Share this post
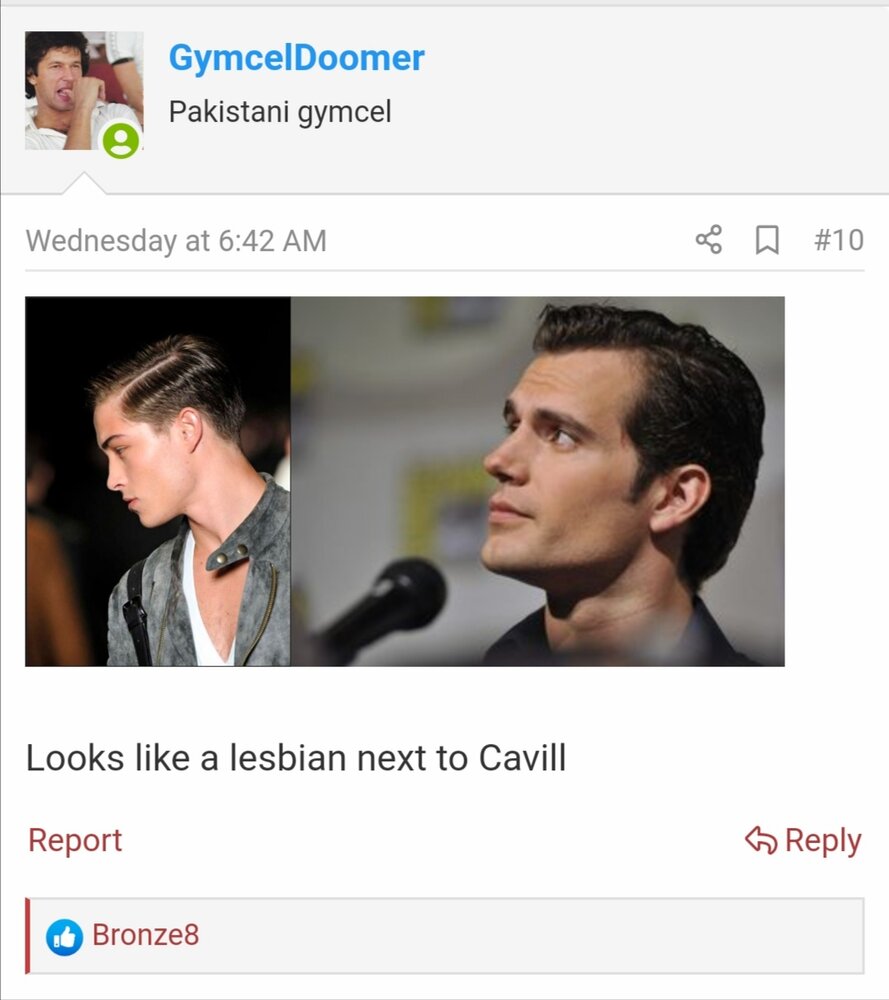 708,240
